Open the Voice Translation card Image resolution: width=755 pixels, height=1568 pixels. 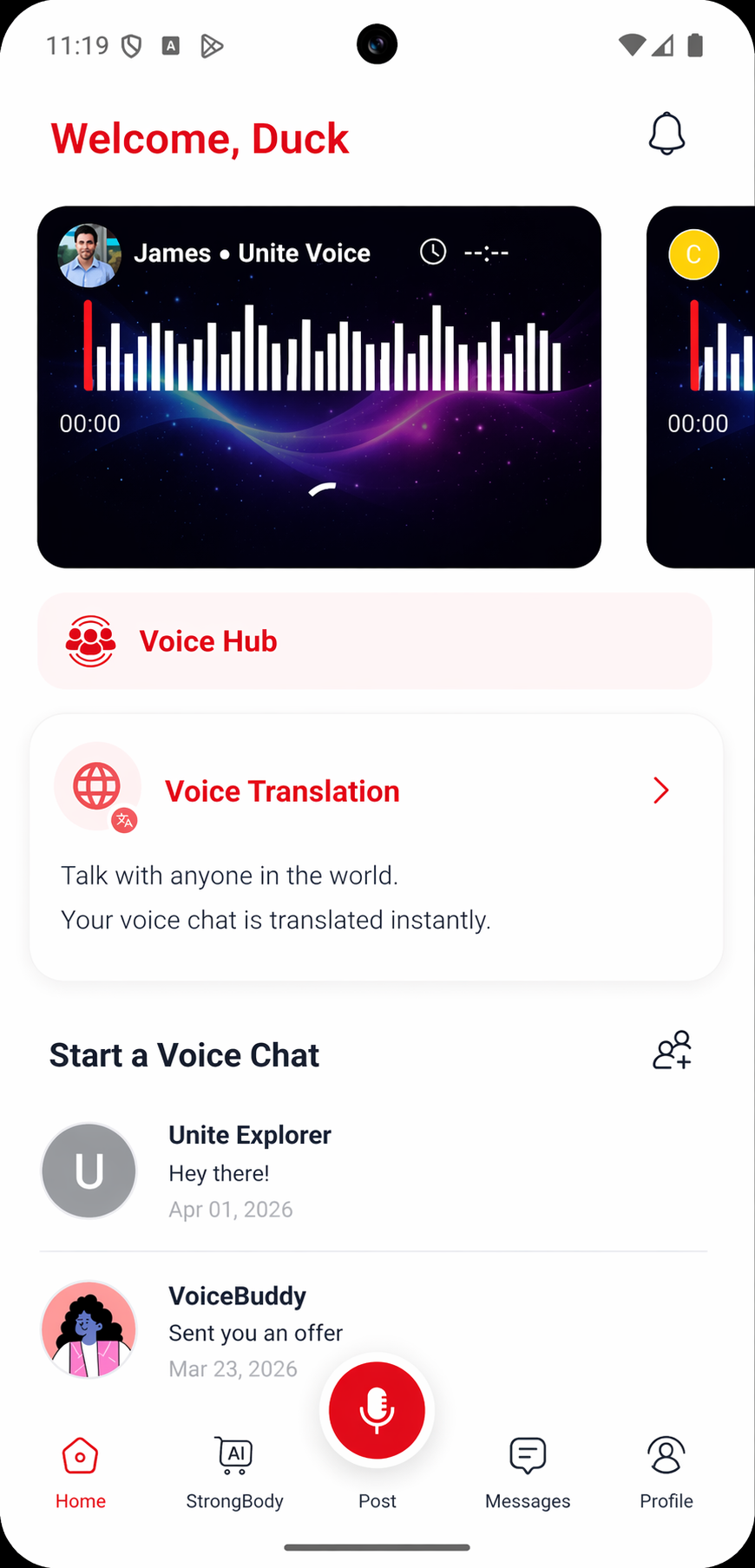pyautogui.click(x=376, y=846)
